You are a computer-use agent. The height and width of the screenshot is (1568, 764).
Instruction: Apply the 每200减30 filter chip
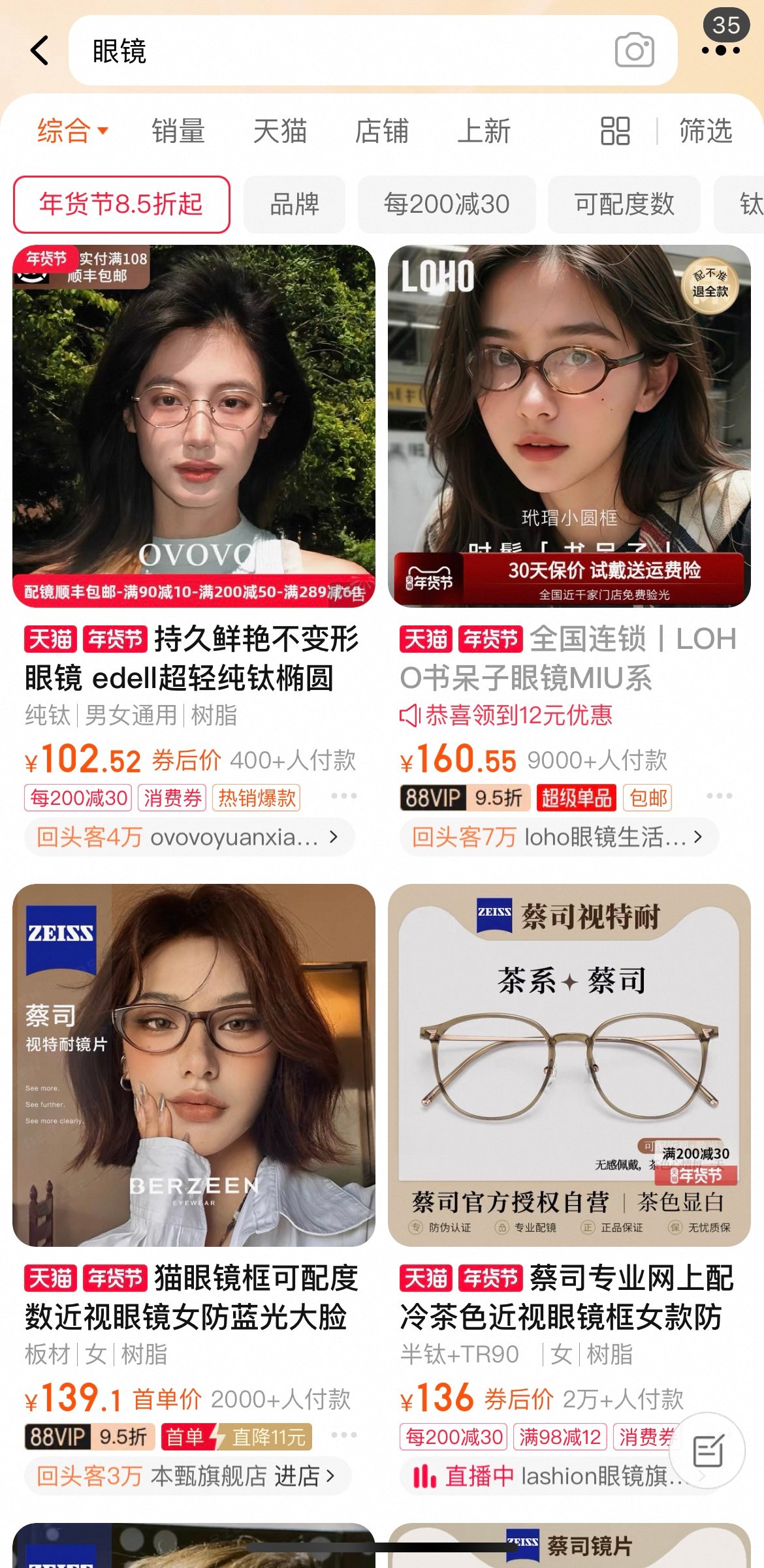[x=447, y=204]
